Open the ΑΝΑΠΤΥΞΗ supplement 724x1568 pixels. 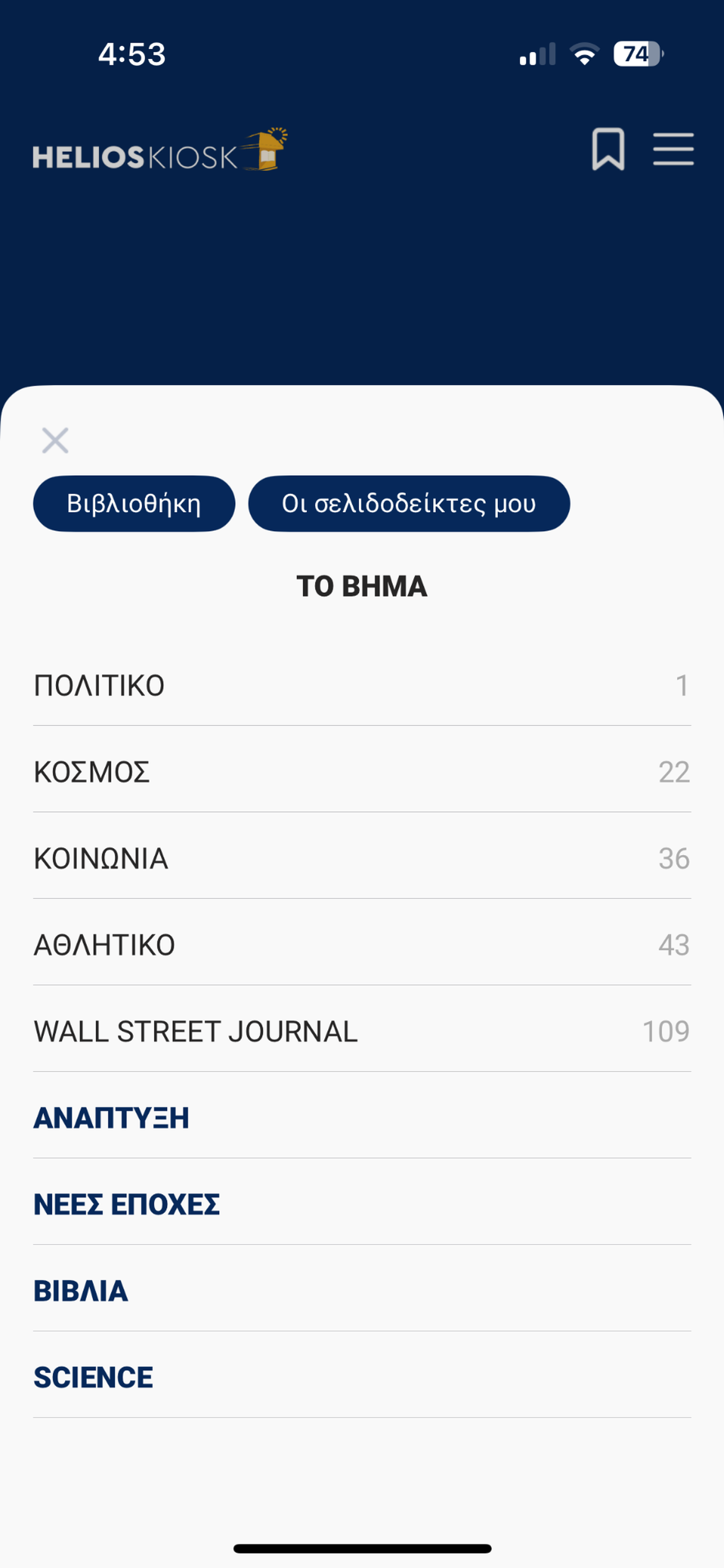coord(362,1118)
